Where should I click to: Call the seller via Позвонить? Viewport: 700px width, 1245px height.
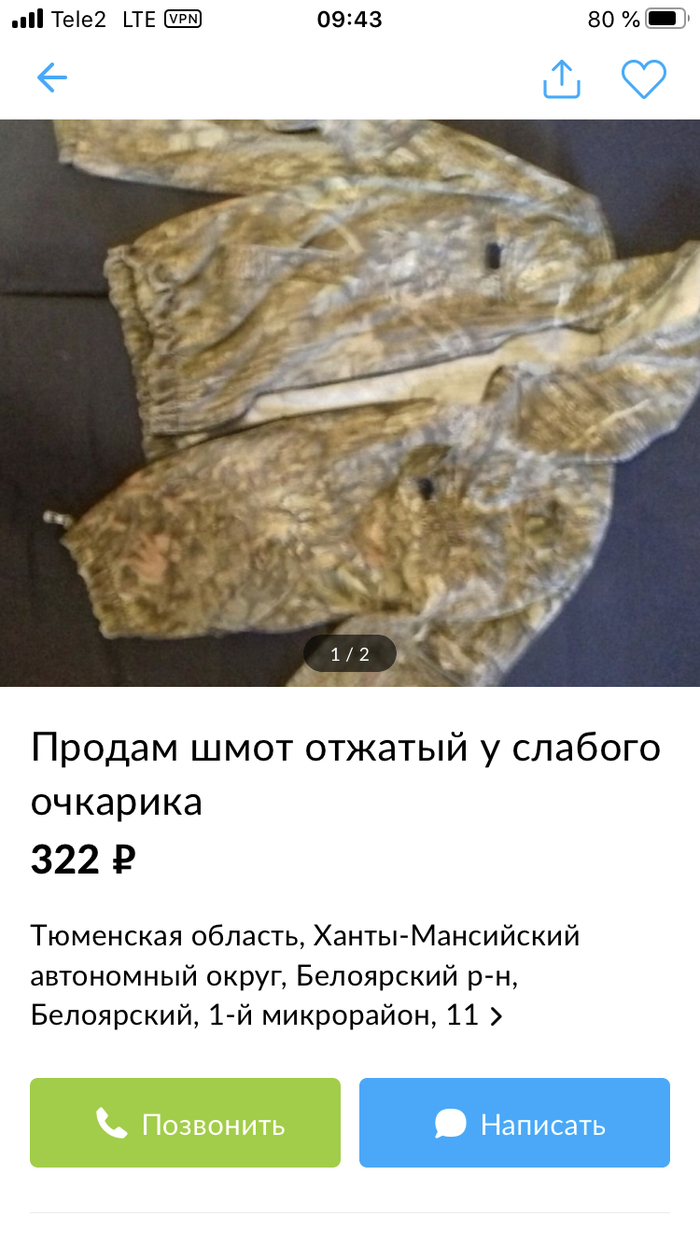pyautogui.click(x=185, y=1123)
